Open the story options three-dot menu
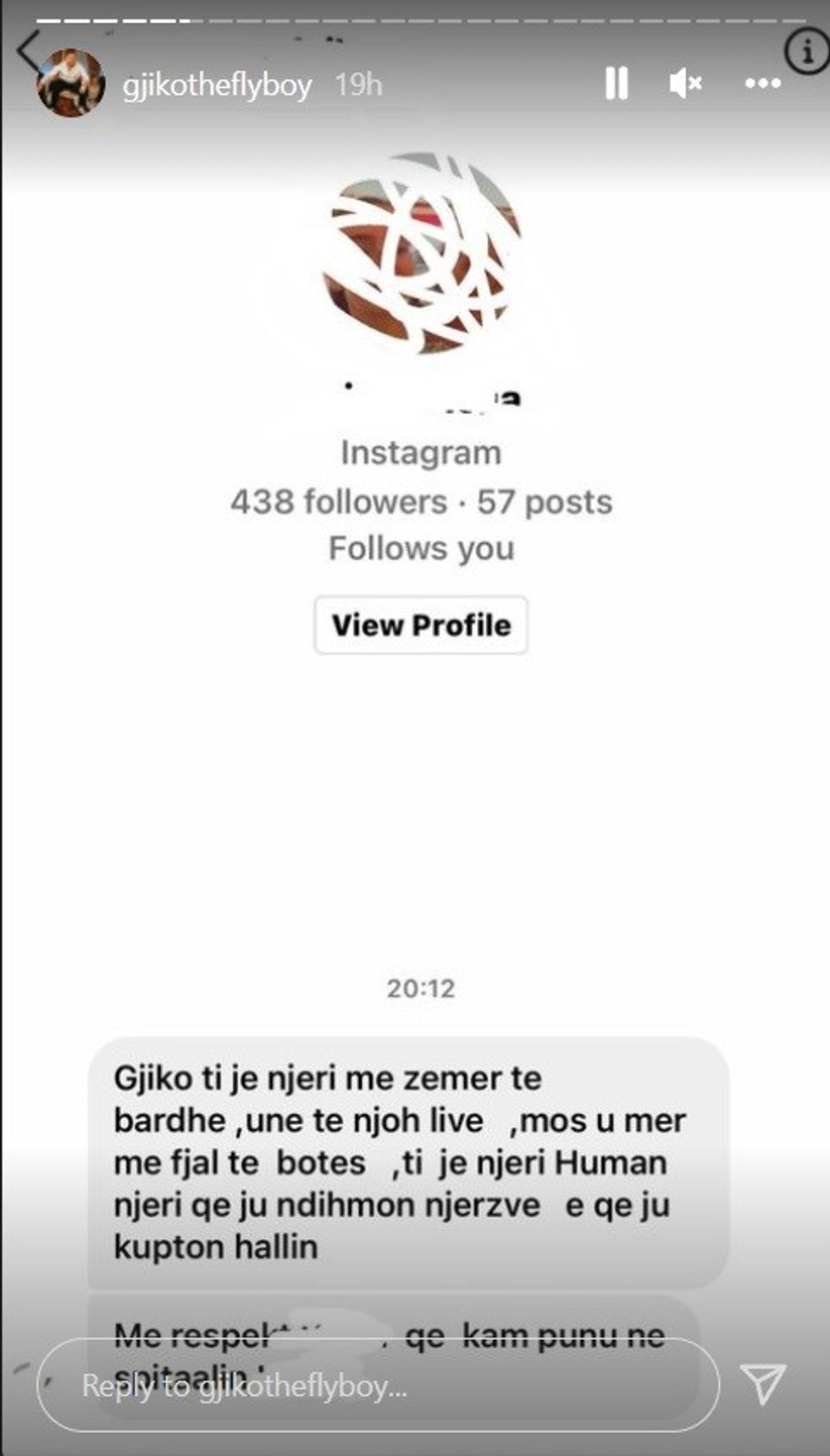This screenshot has height=1456, width=830. coord(761,83)
